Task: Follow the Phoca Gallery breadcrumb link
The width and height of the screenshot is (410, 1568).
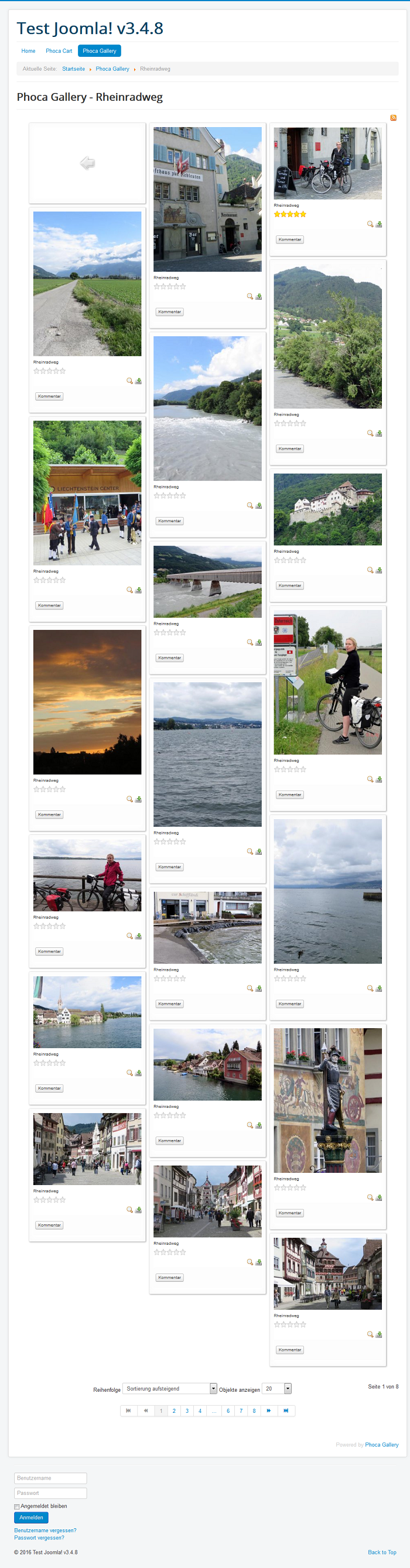Action: [x=112, y=70]
